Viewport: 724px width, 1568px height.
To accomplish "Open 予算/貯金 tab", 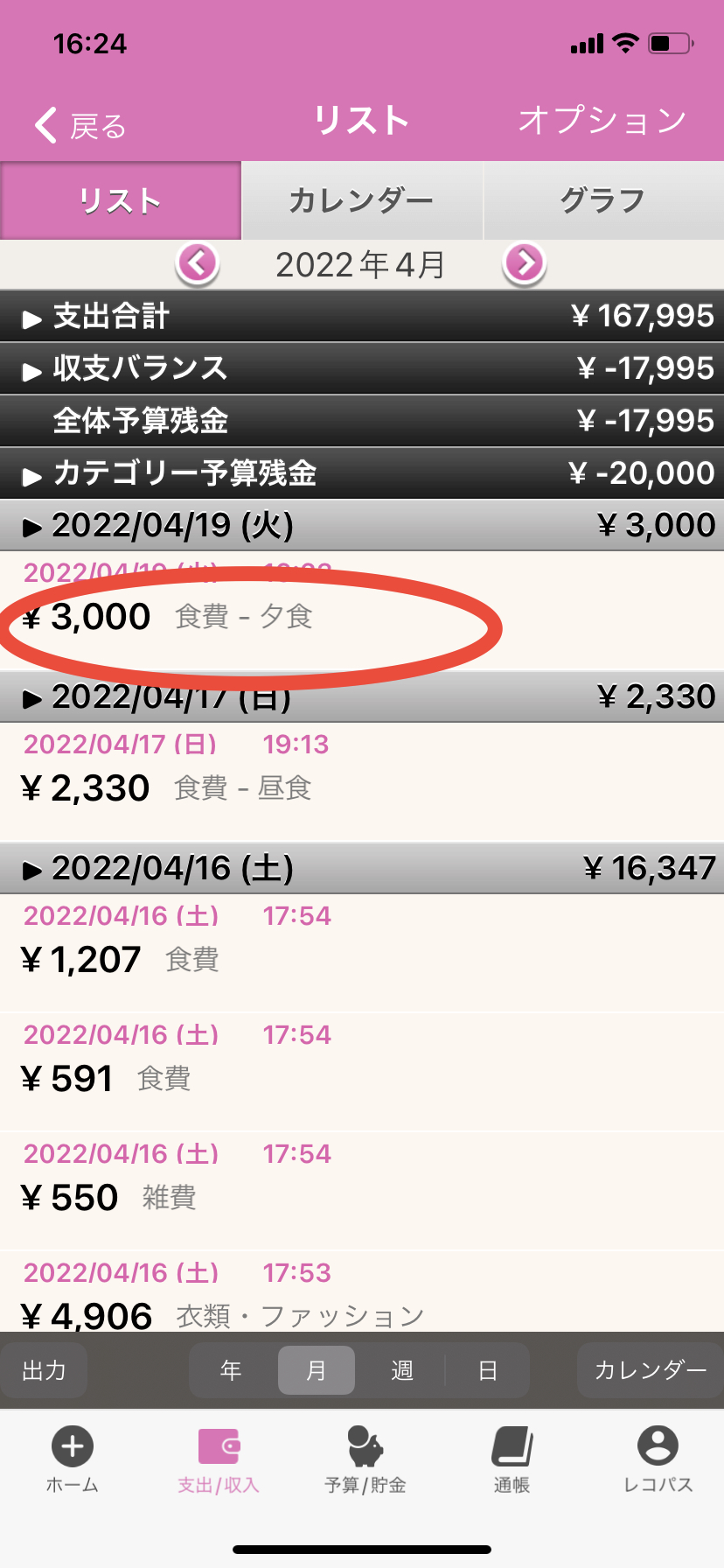I will [x=365, y=1459].
